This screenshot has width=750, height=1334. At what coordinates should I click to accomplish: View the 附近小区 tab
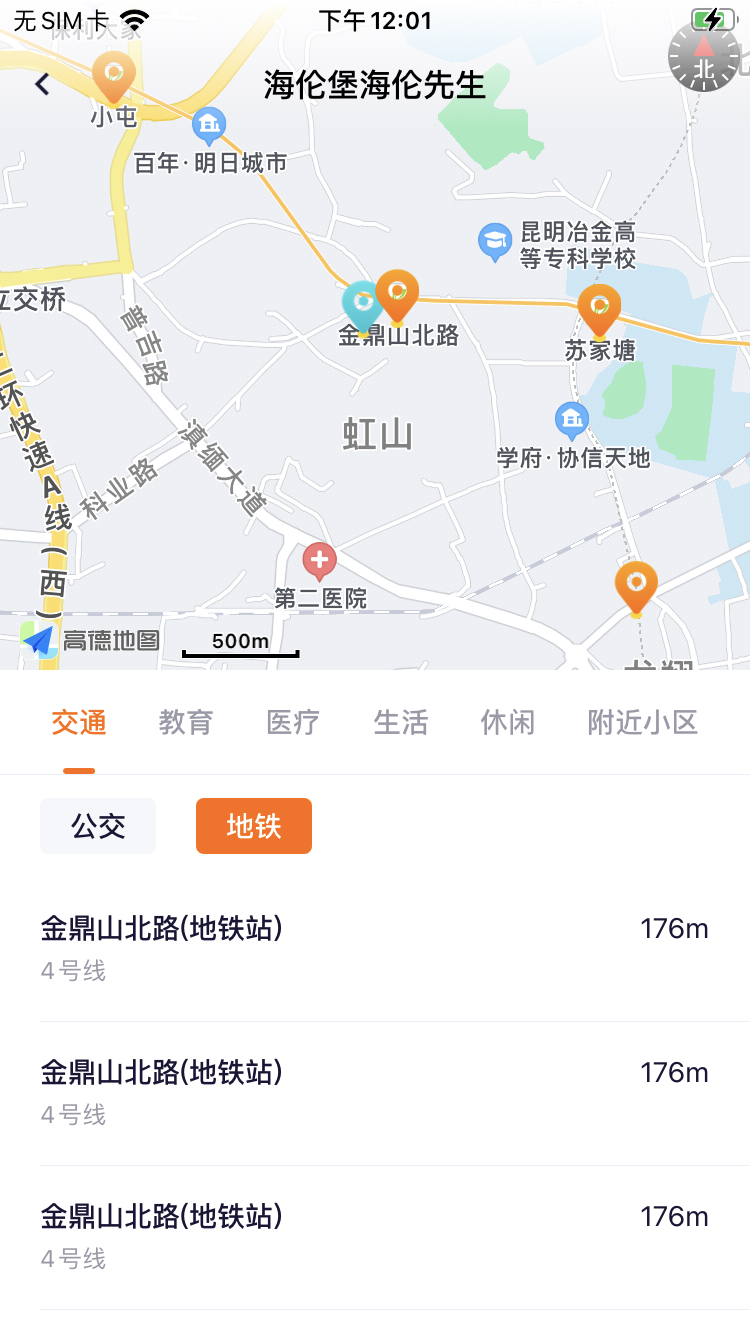tap(643, 722)
